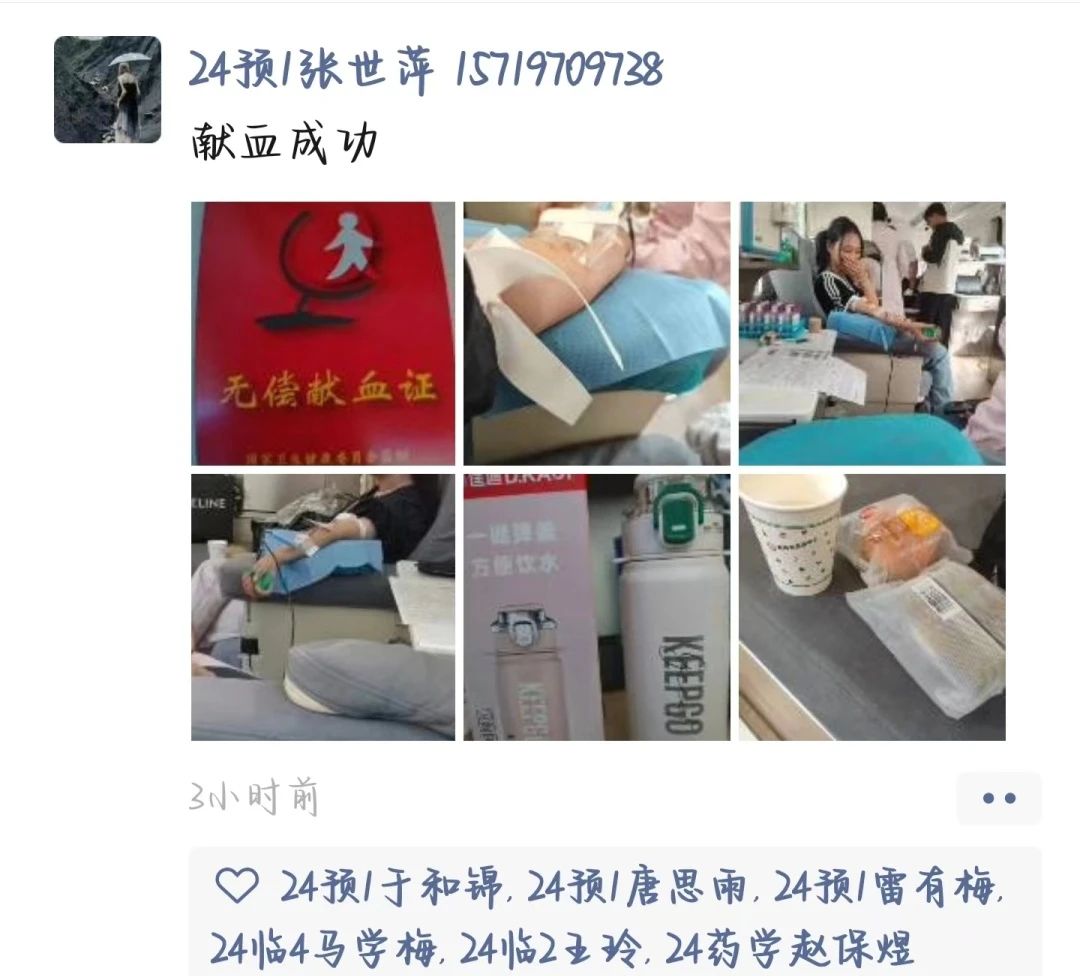Image resolution: width=1080 pixels, height=976 pixels.
Task: Open liker 24临4马学梅's profile
Action: point(324,947)
